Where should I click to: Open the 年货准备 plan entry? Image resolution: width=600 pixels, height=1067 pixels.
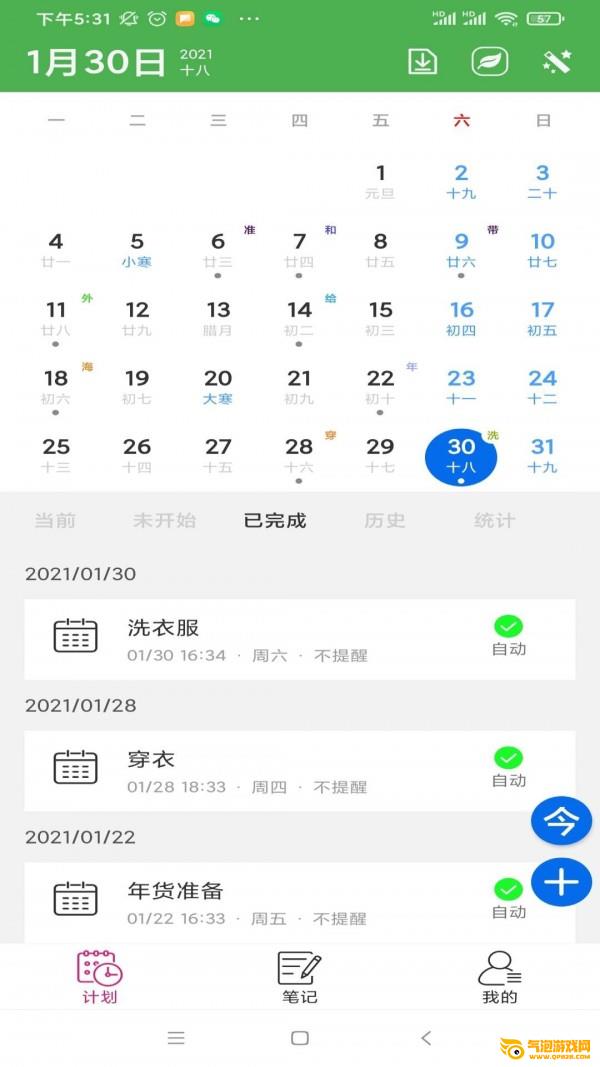point(299,902)
